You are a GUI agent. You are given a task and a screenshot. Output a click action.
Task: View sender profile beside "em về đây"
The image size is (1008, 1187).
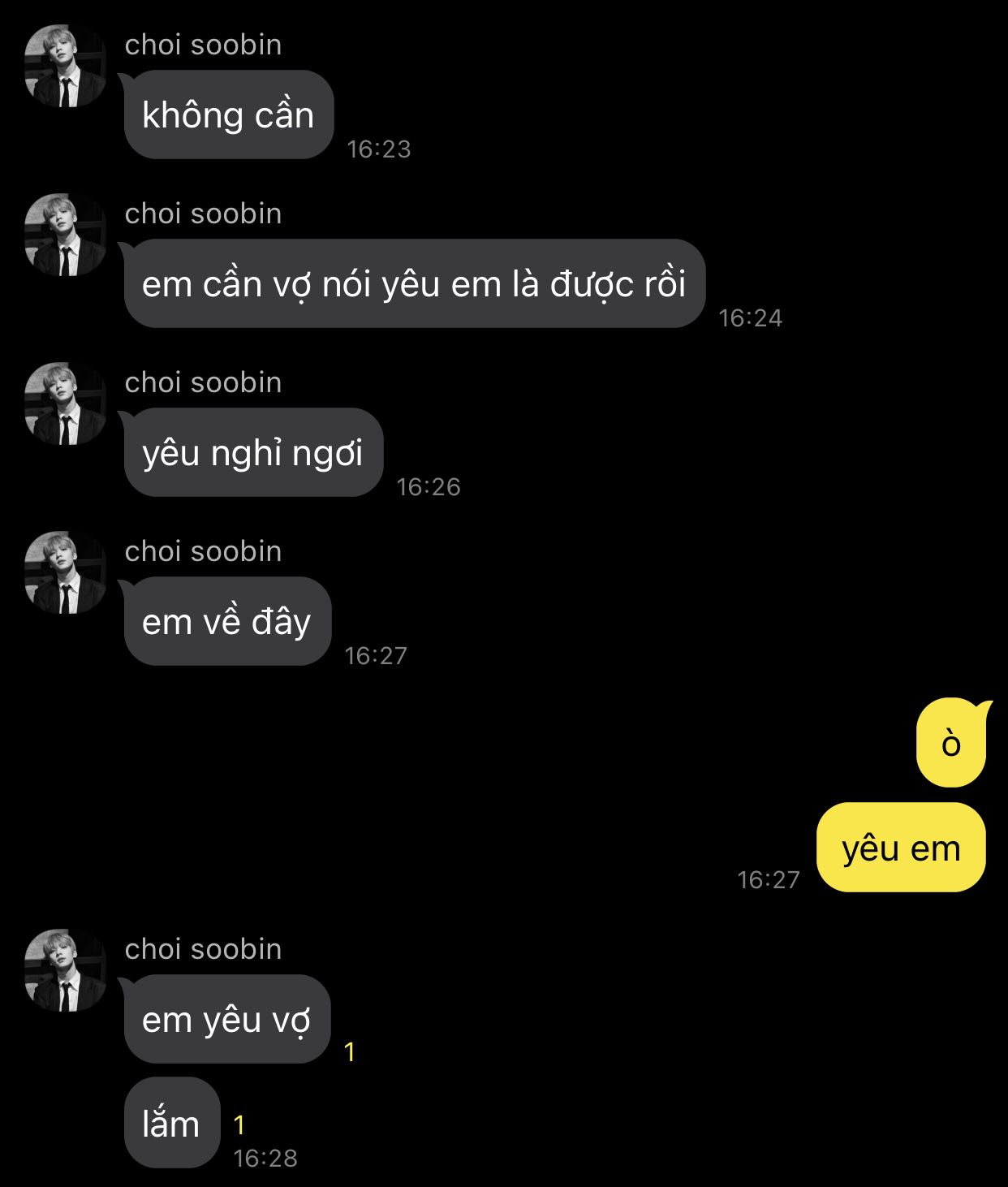[65, 572]
